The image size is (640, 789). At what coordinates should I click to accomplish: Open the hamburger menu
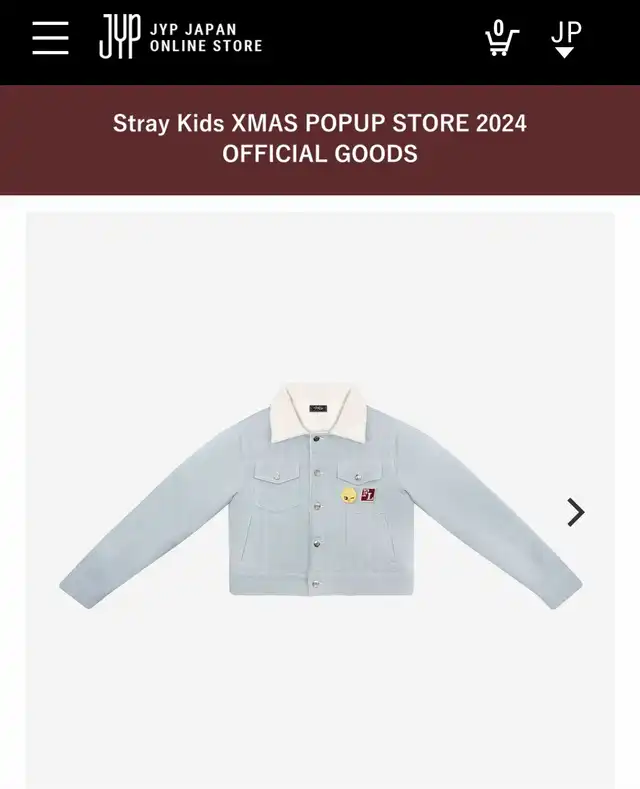pyautogui.click(x=50, y=38)
